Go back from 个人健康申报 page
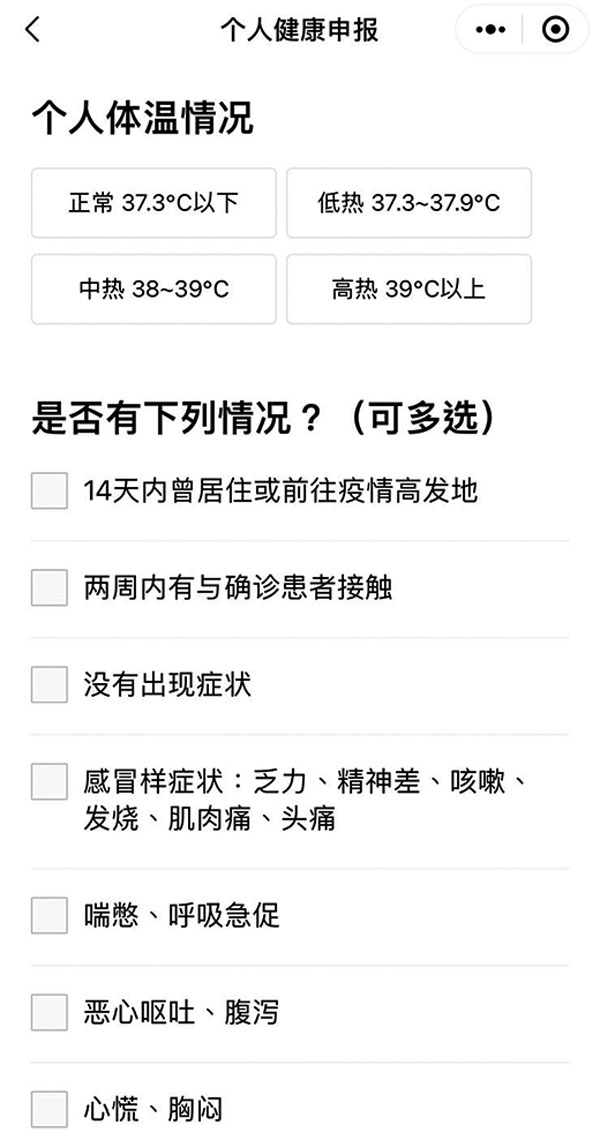This screenshot has height=1140, width=600. pyautogui.click(x=34, y=30)
